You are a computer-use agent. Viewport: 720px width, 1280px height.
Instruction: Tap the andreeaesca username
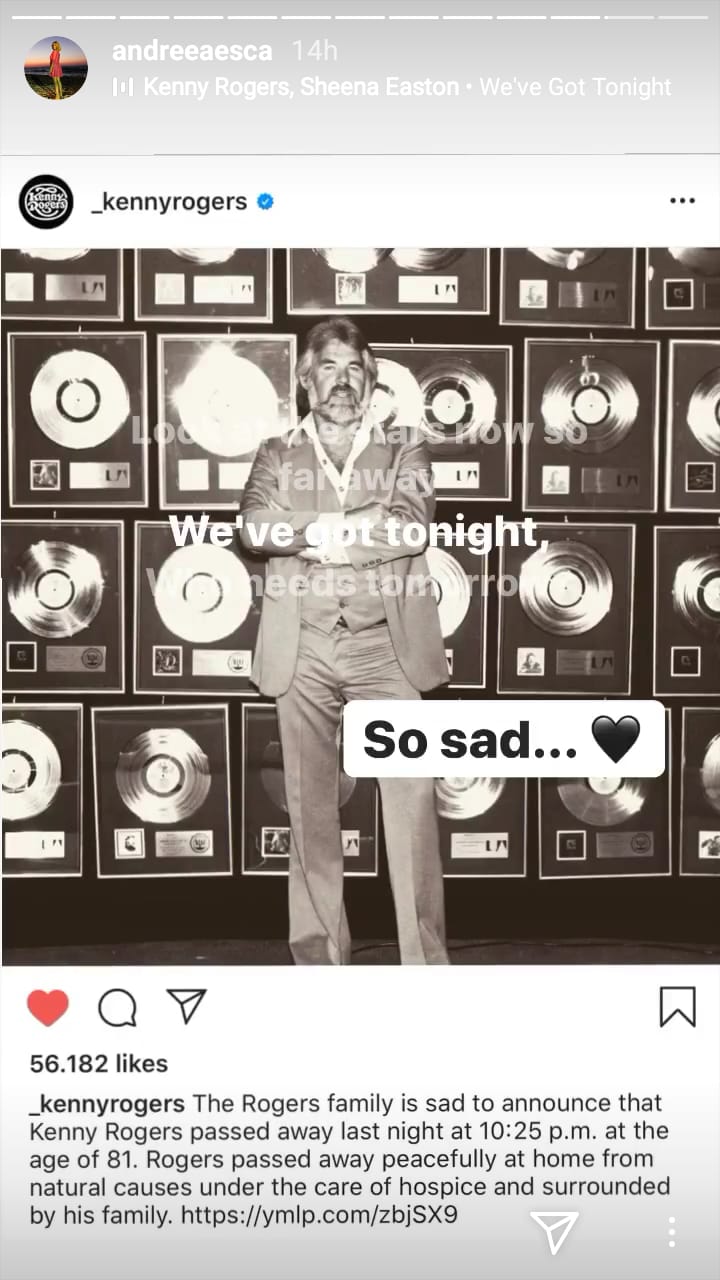point(192,50)
